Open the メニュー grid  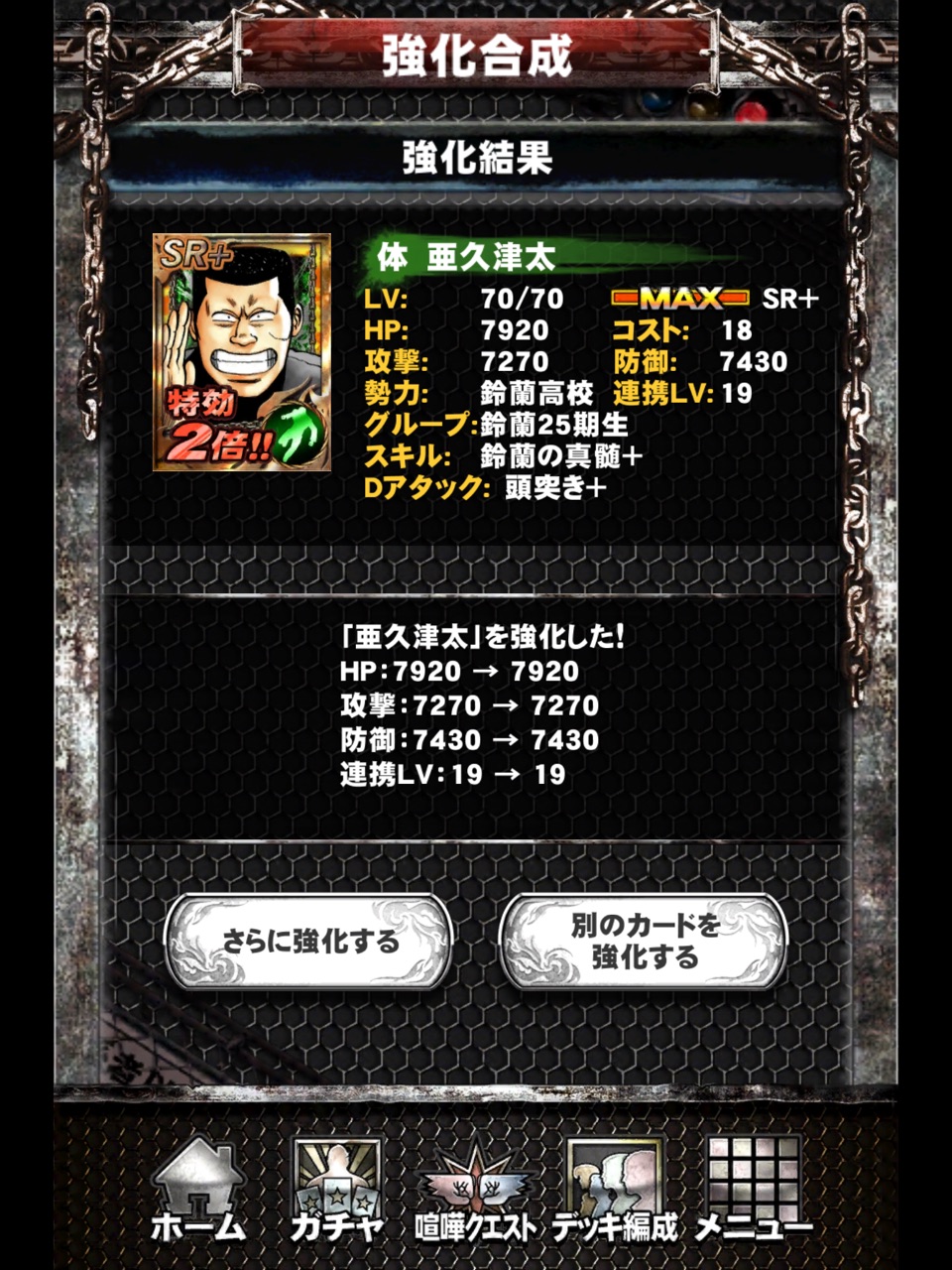click(x=754, y=1191)
